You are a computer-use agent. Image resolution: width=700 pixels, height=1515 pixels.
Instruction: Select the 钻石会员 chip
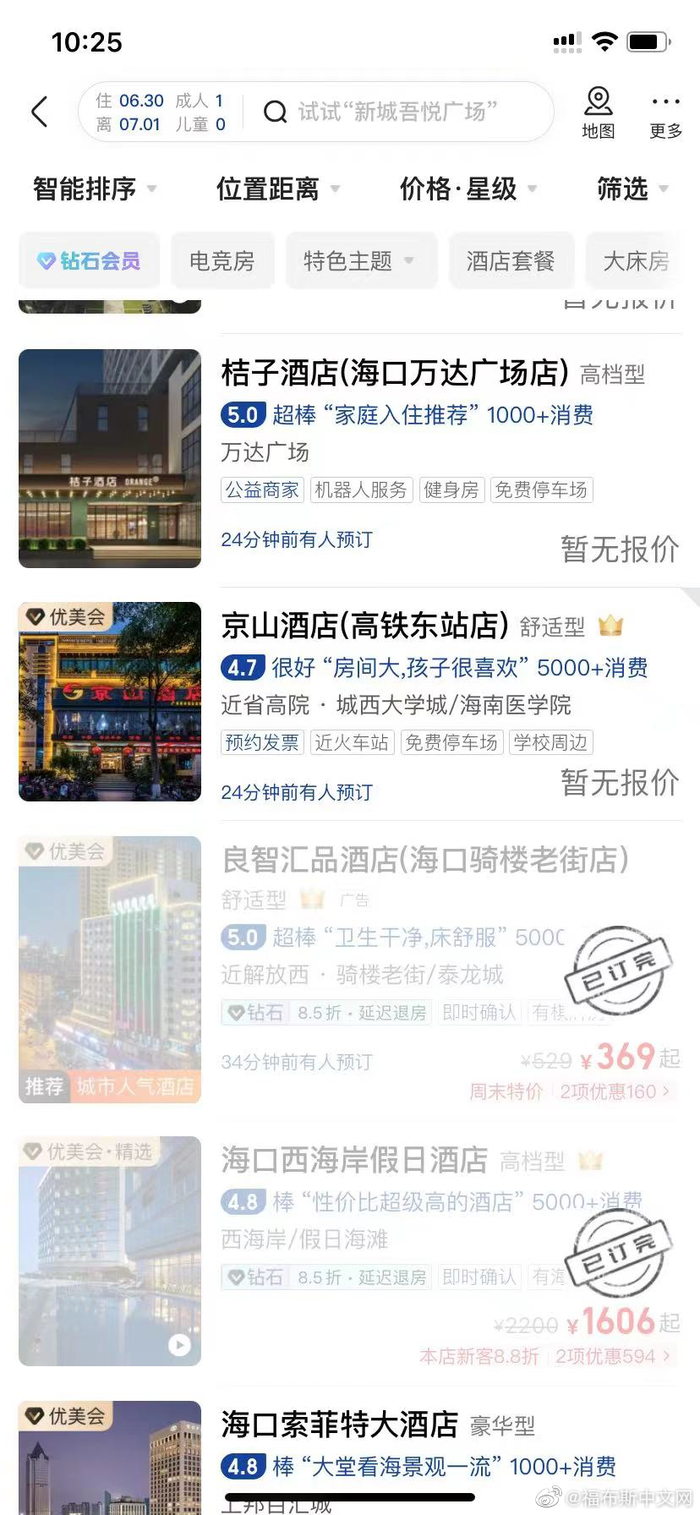tap(88, 261)
